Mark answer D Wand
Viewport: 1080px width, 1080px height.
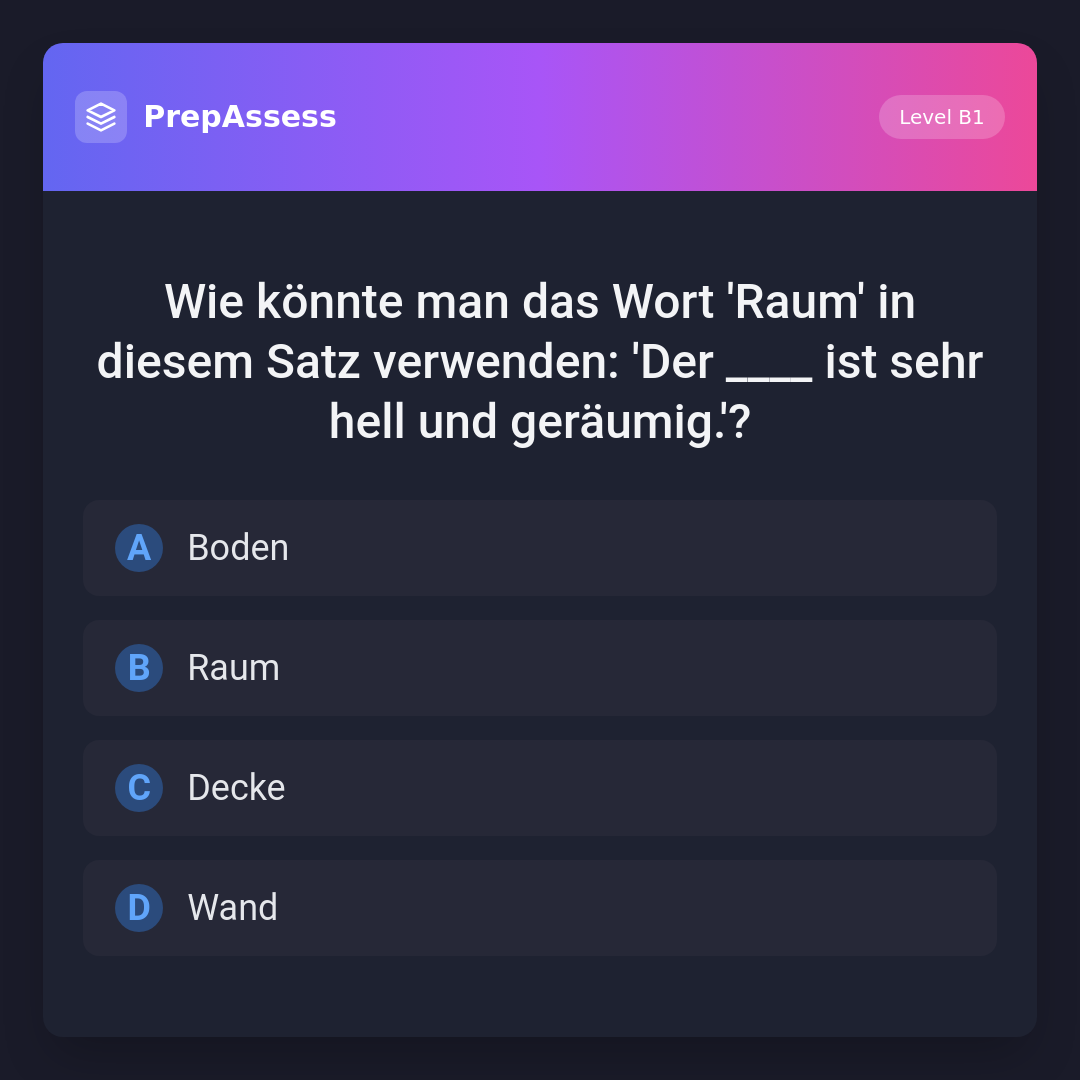coord(540,908)
